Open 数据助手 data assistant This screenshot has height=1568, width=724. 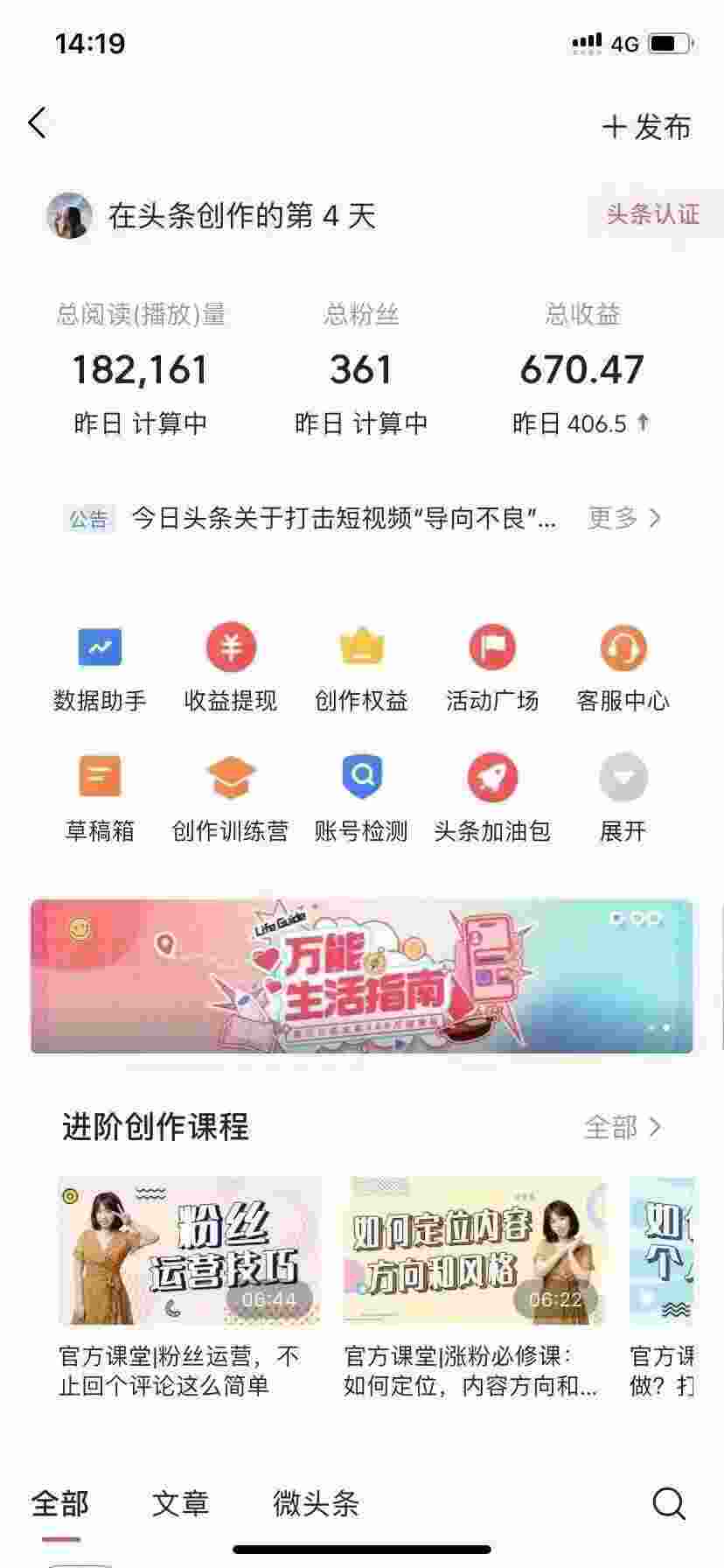(100, 667)
